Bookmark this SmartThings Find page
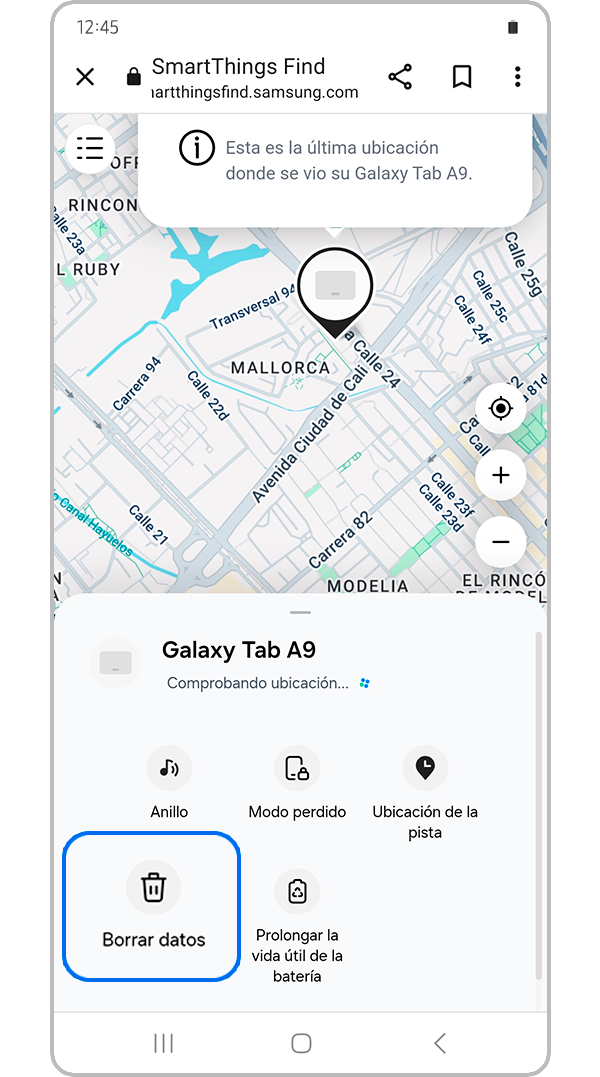The height and width of the screenshot is (1077, 600). (461, 77)
